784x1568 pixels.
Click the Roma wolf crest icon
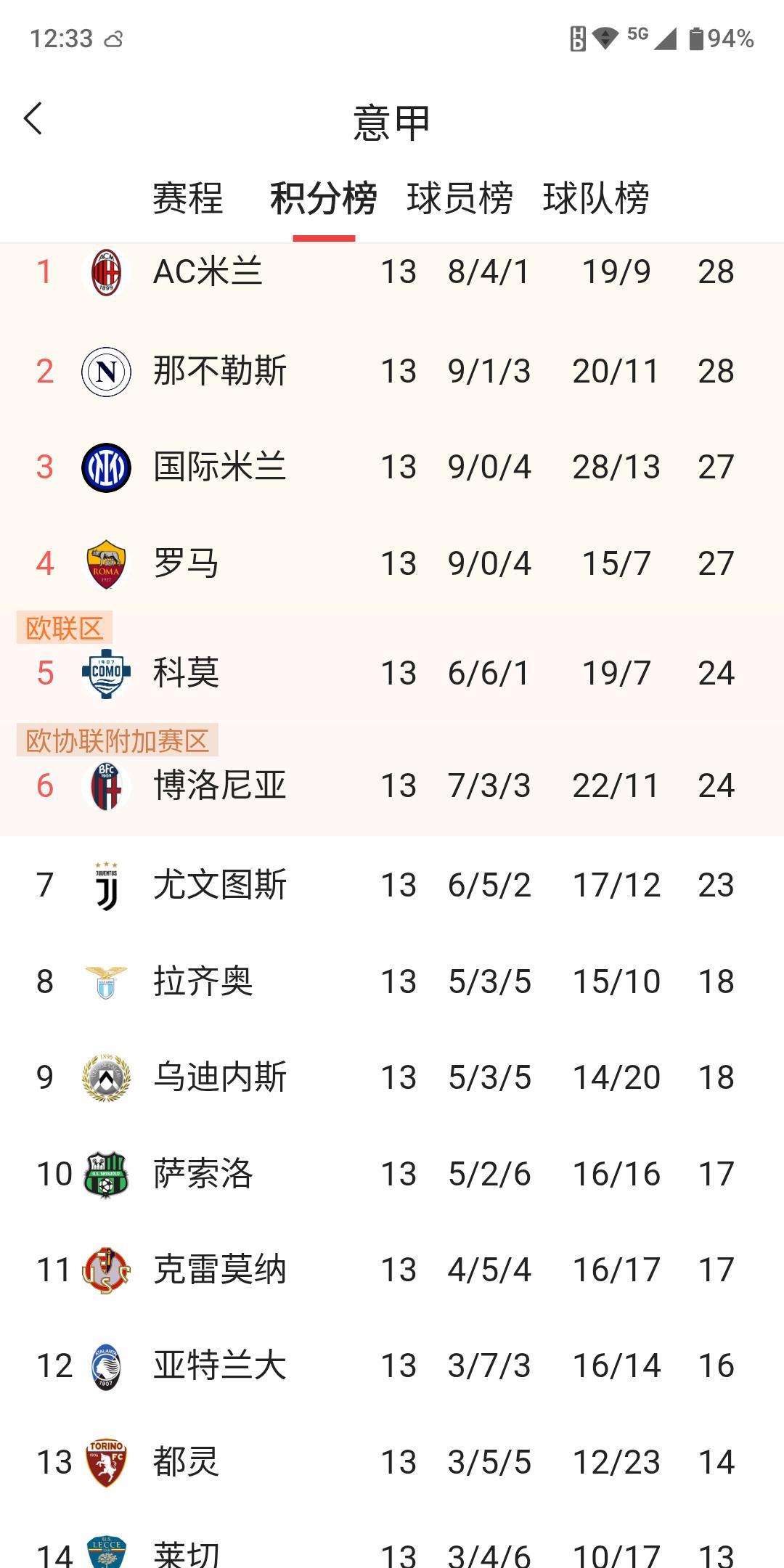tap(105, 563)
